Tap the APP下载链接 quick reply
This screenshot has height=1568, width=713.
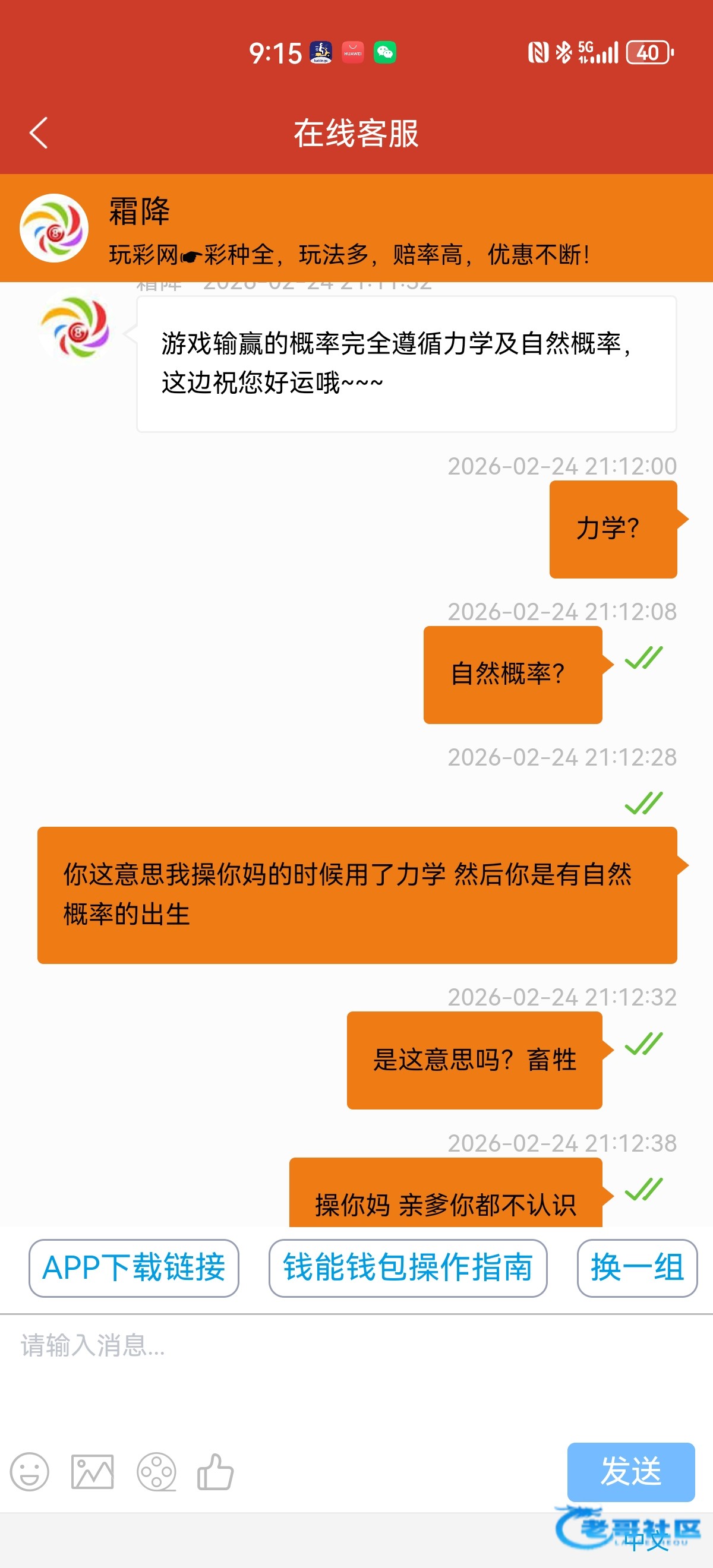click(134, 1268)
